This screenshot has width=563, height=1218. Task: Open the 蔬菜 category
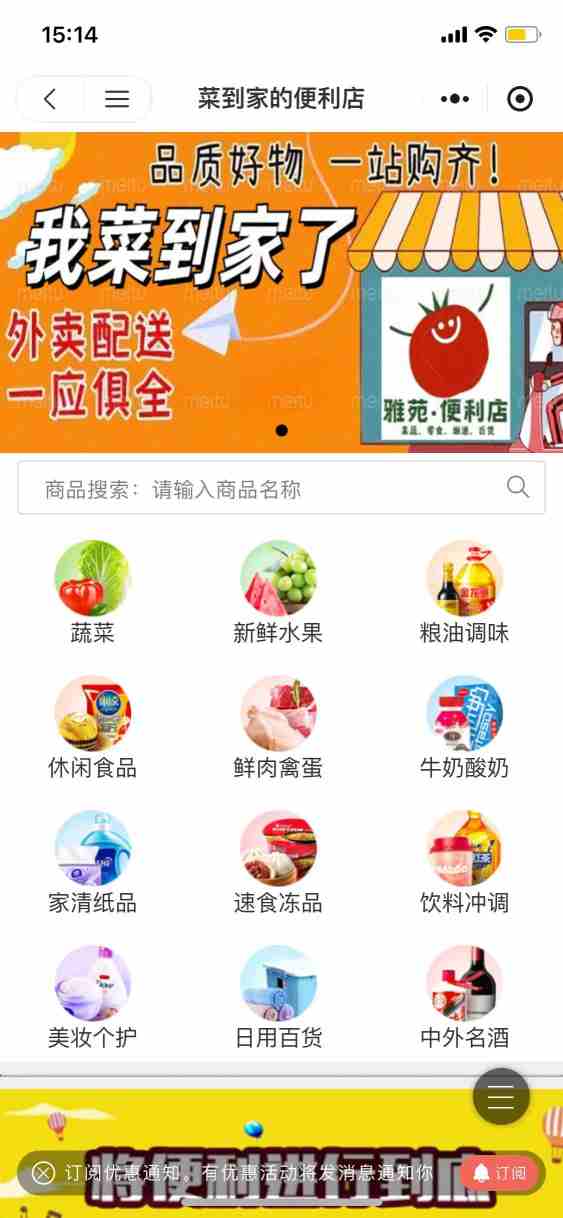(x=92, y=593)
